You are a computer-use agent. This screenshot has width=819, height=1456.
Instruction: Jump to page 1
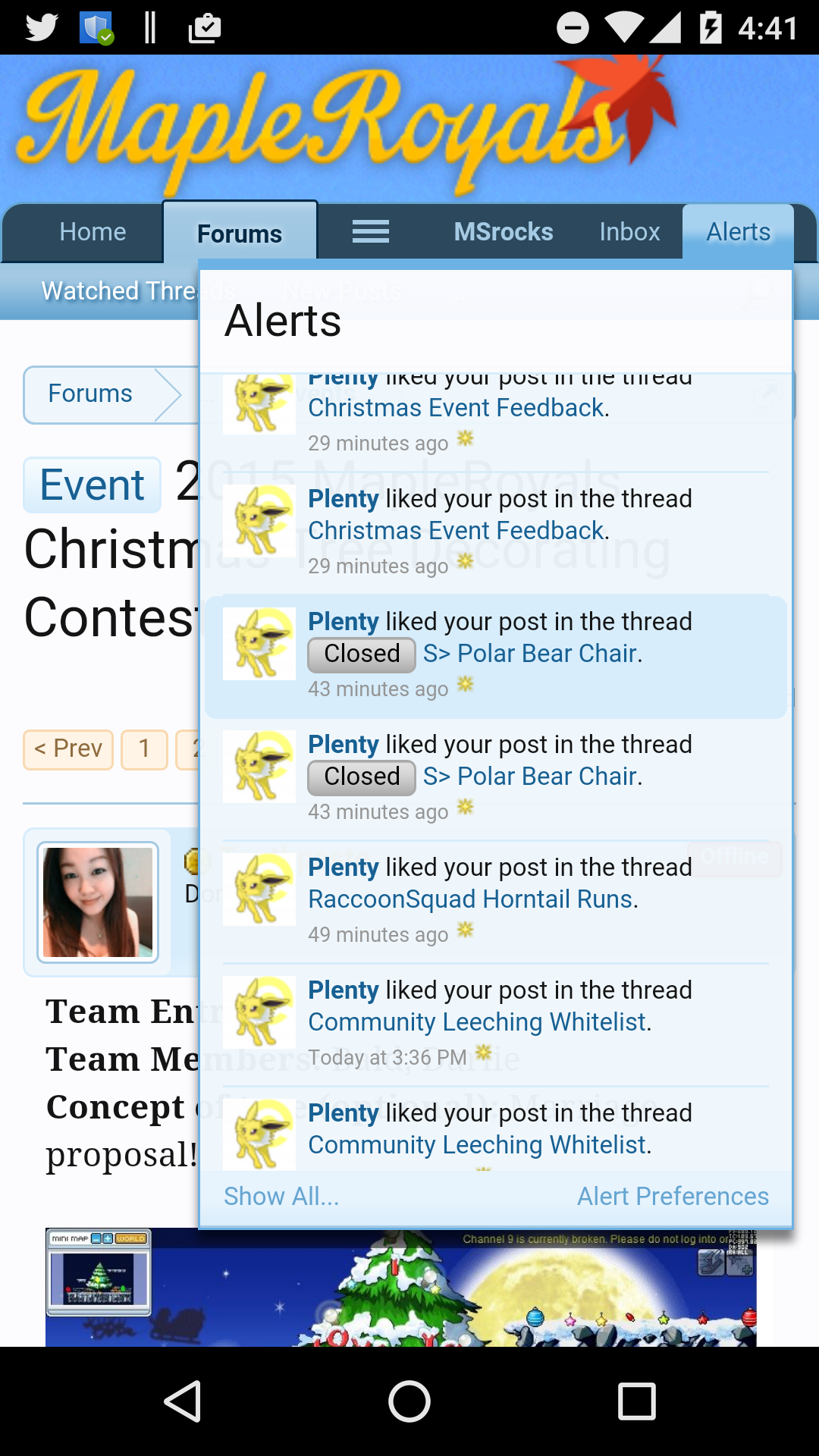(144, 749)
